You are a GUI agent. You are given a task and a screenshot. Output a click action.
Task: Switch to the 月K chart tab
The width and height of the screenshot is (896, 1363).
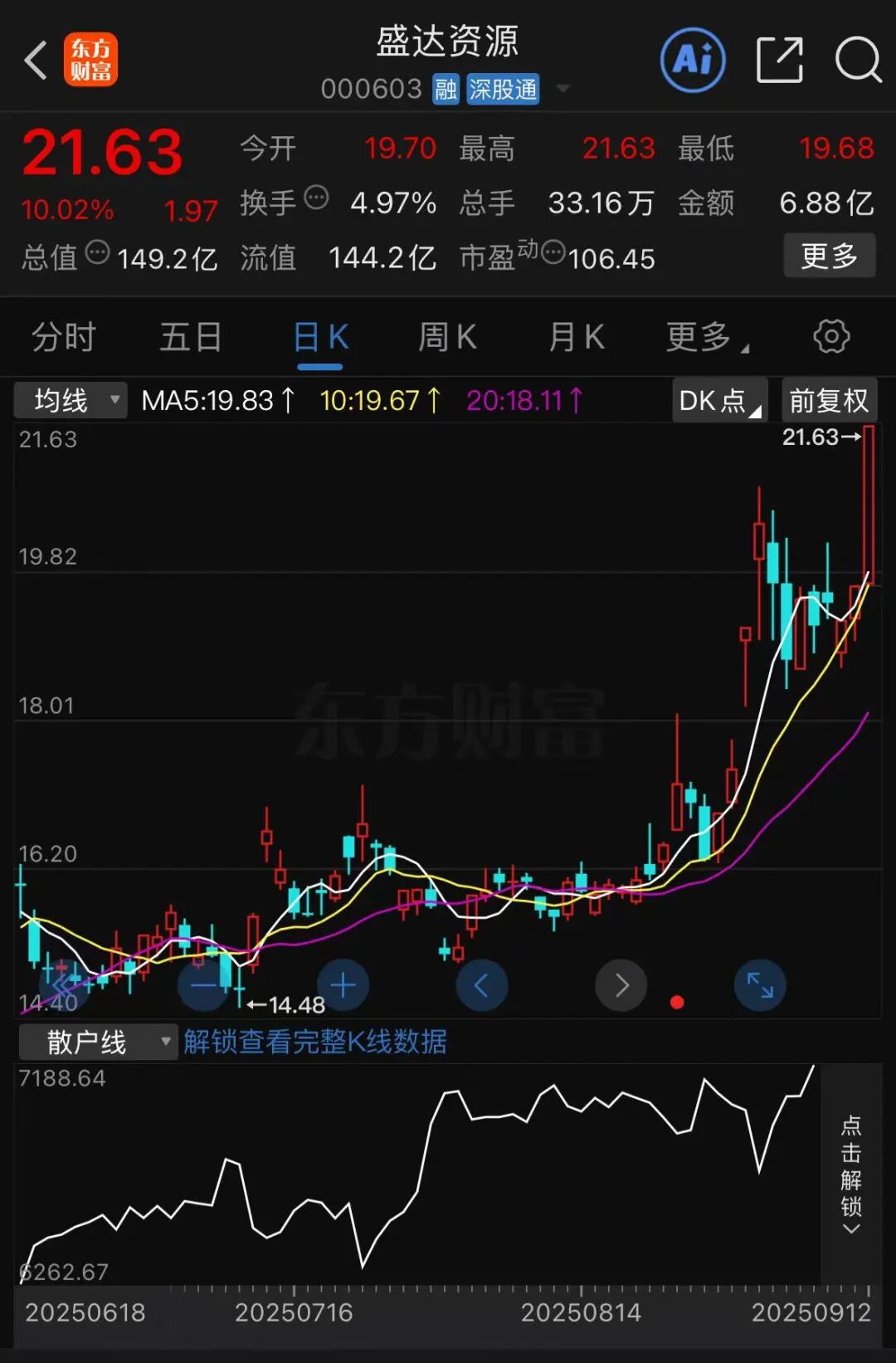(576, 338)
